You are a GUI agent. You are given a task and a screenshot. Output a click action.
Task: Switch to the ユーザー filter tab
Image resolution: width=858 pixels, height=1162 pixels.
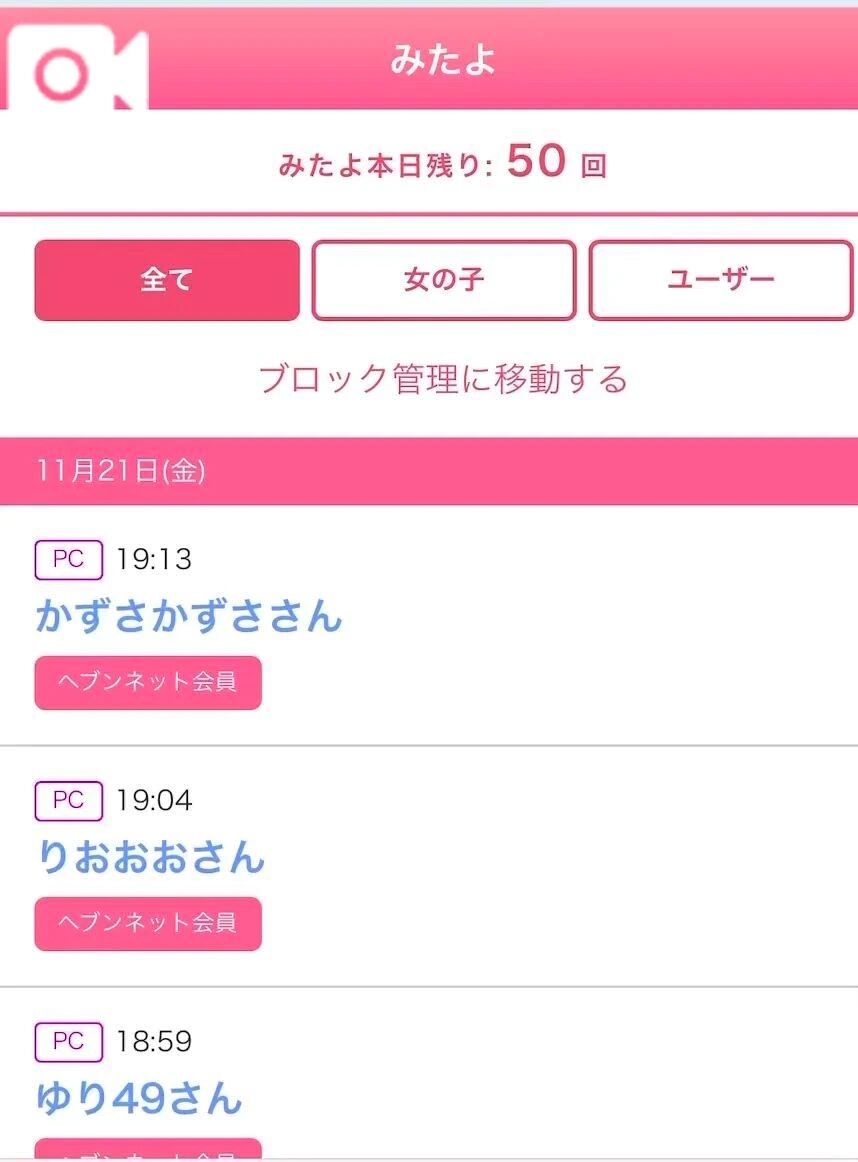coord(721,281)
